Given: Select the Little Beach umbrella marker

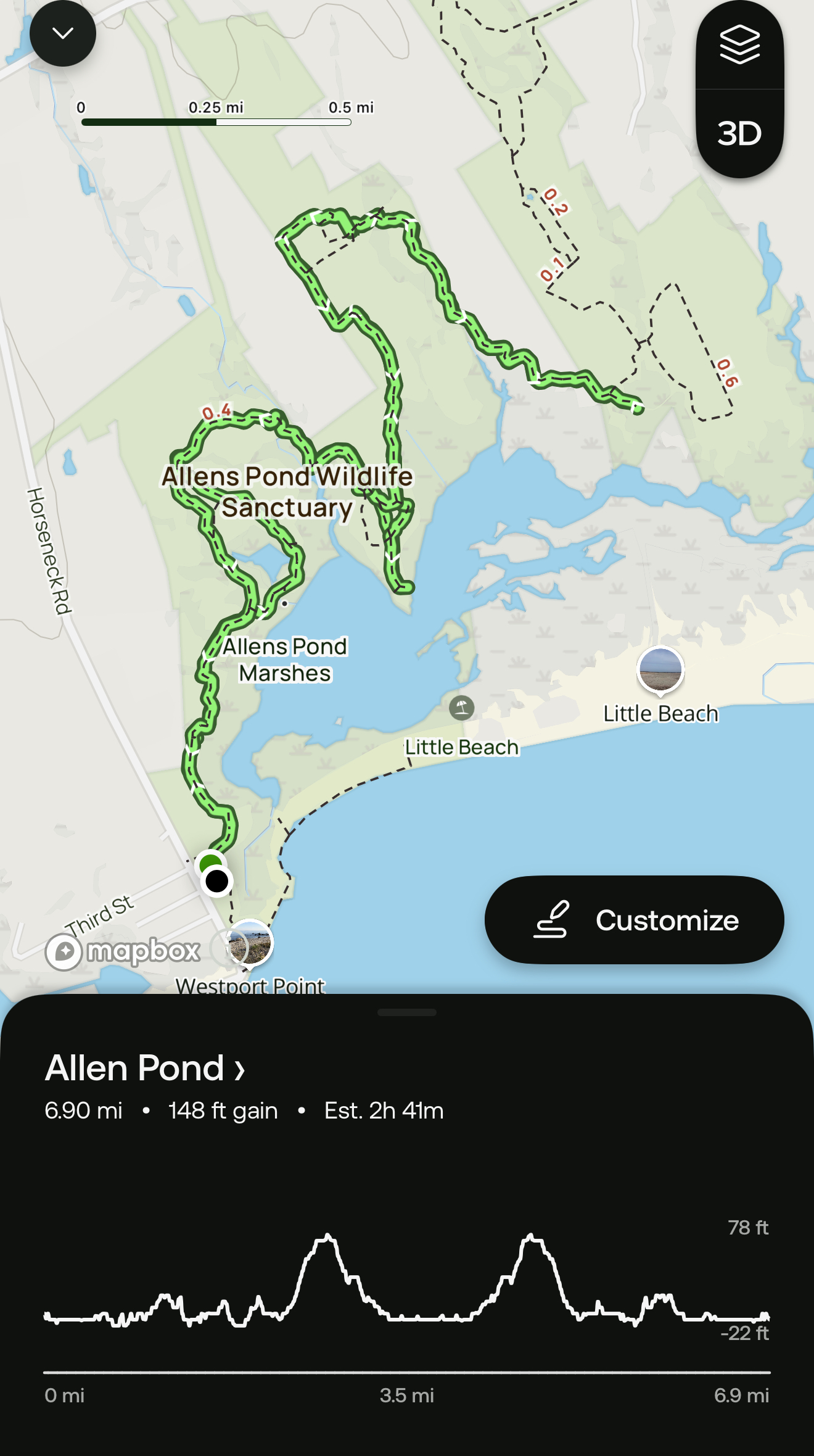Looking at the screenshot, I should click(x=461, y=708).
